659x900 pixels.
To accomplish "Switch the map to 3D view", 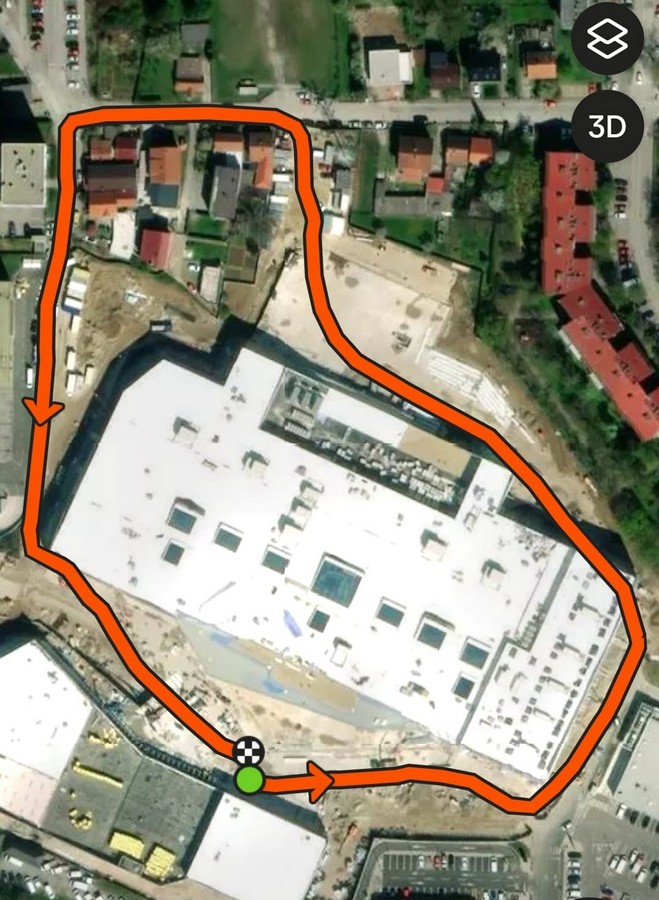I will (607, 127).
